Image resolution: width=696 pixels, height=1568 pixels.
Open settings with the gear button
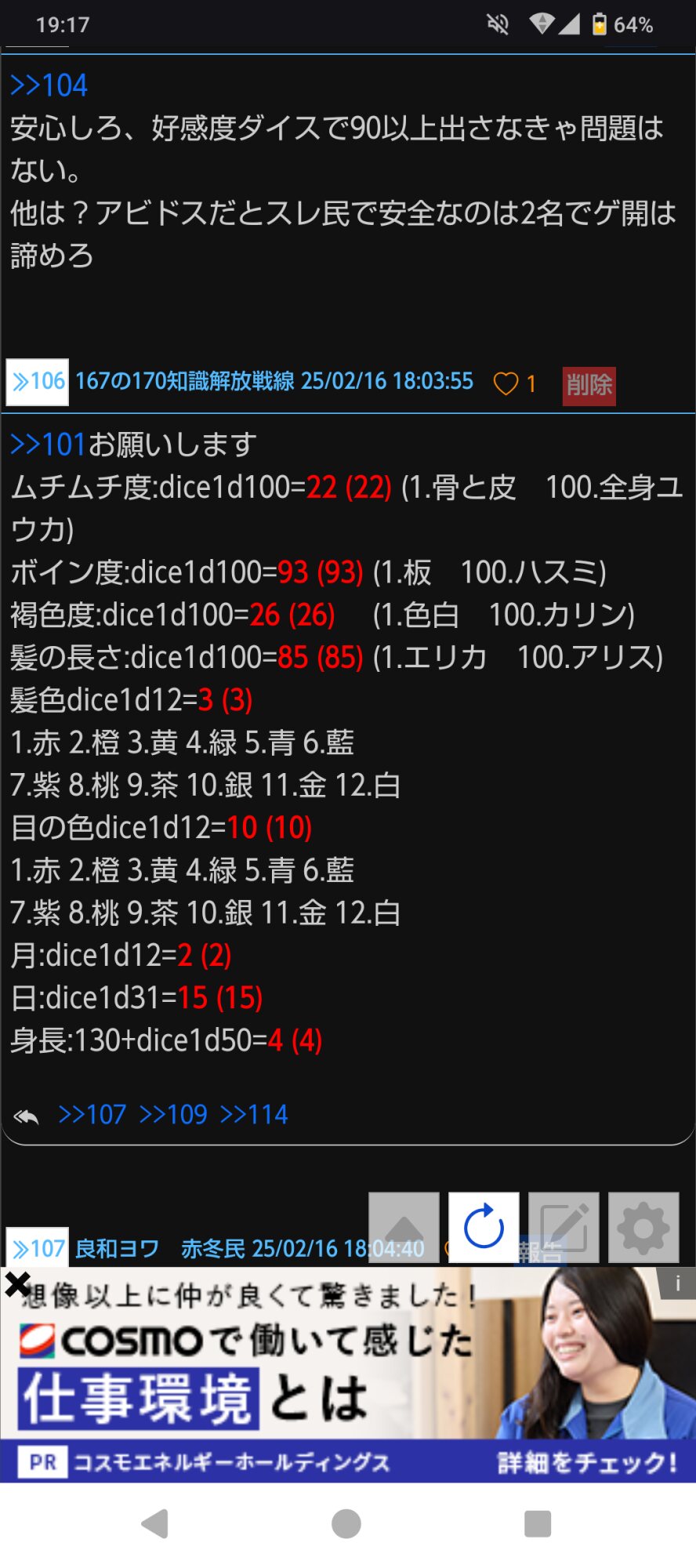pyautogui.click(x=643, y=1228)
